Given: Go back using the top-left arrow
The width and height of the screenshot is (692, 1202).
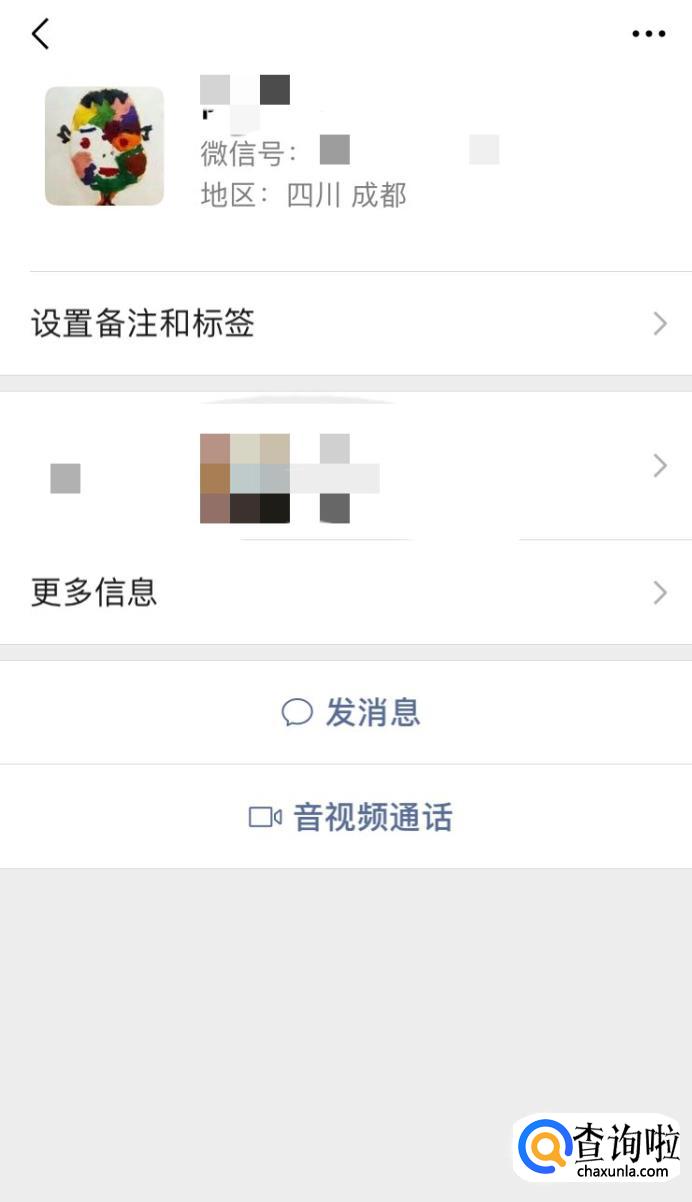Looking at the screenshot, I should click(x=40, y=34).
